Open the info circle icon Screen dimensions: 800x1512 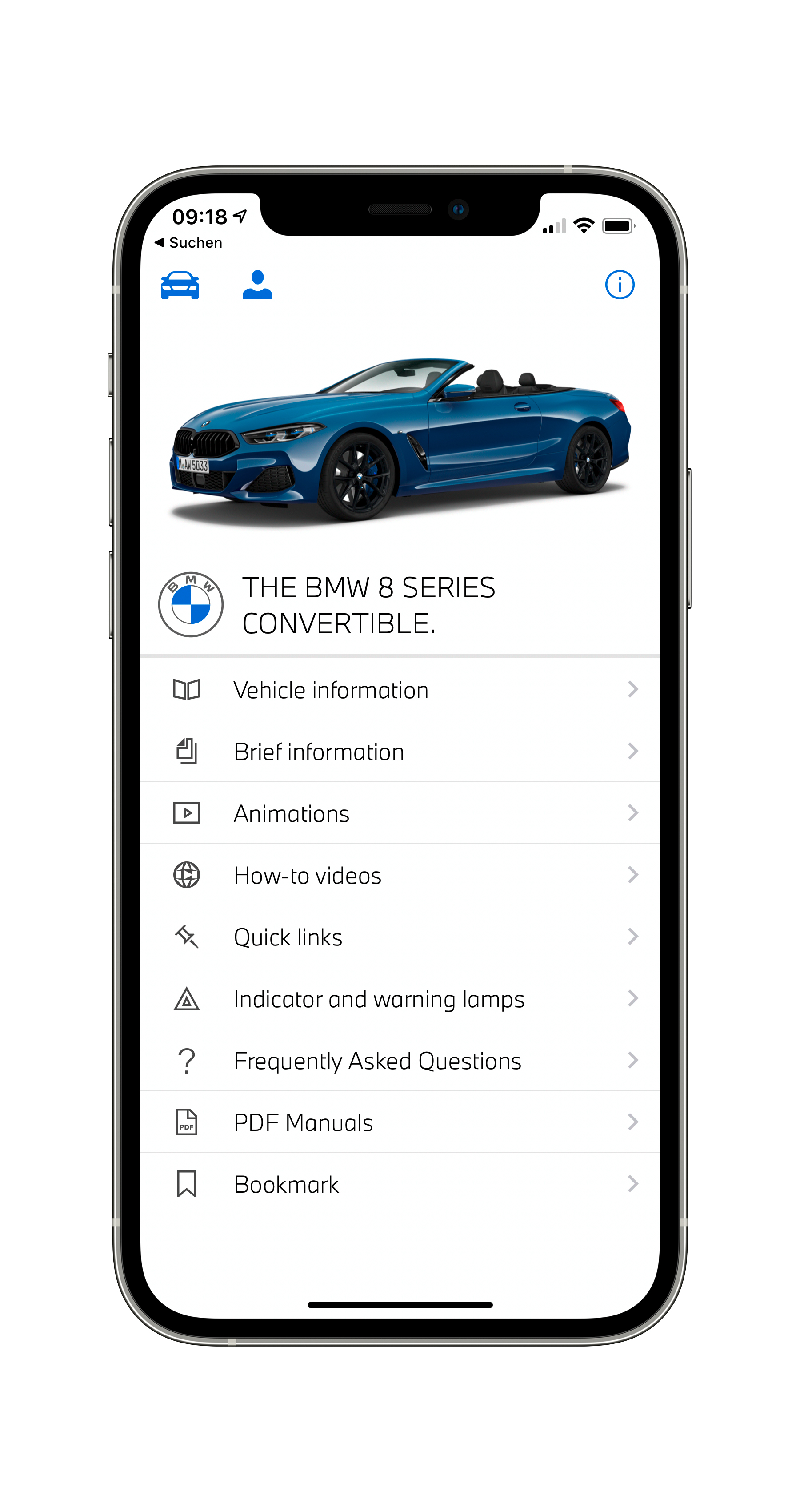coord(620,285)
